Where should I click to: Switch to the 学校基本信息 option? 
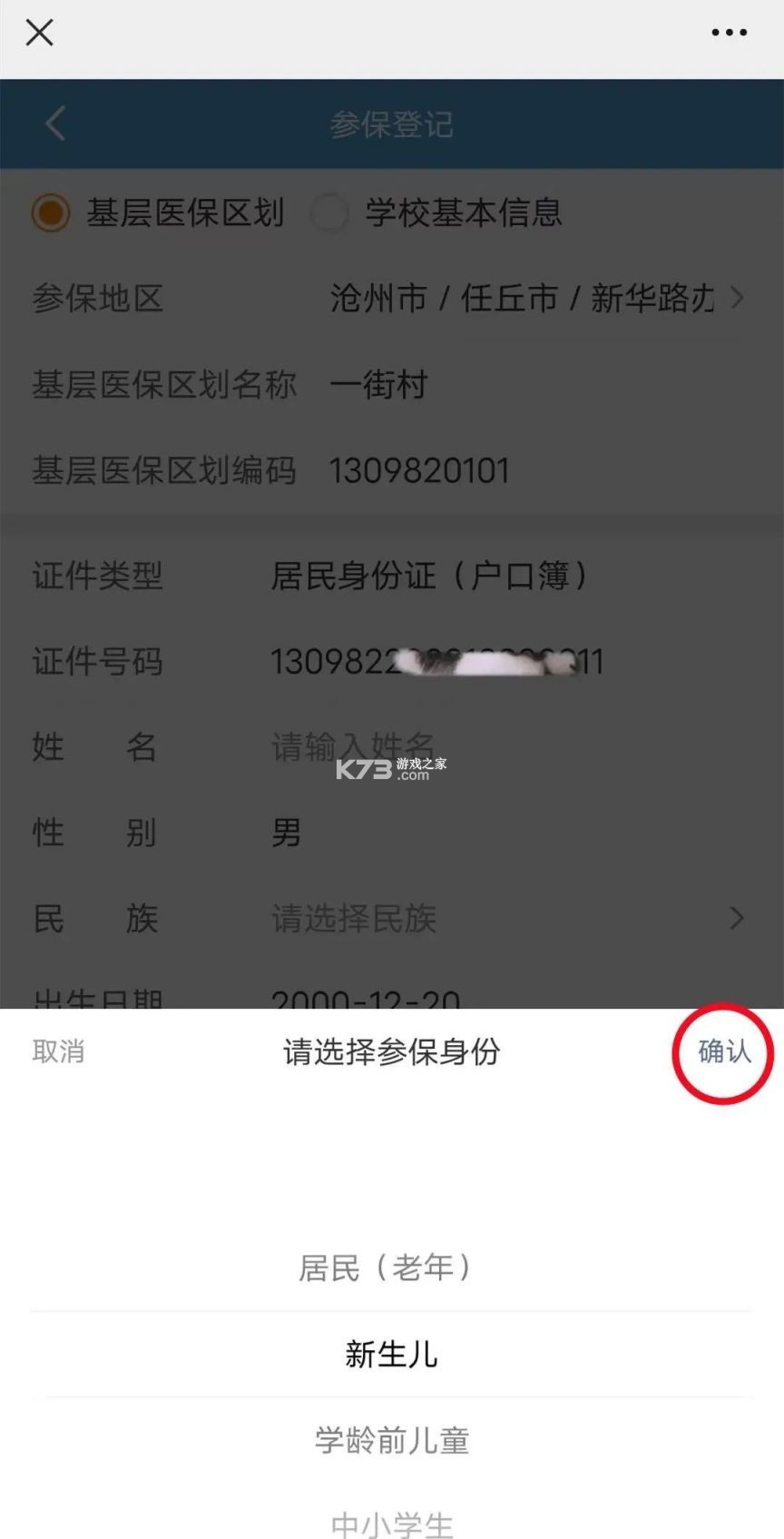click(332, 214)
